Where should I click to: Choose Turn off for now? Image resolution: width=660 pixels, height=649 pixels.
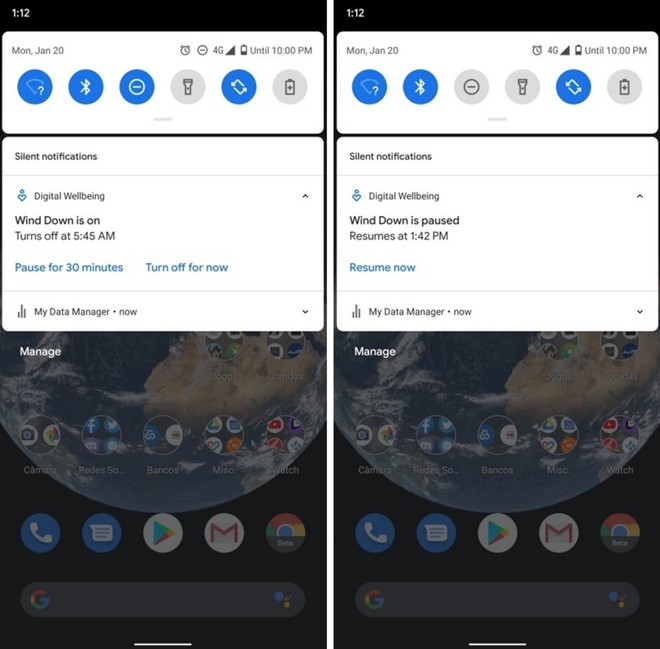pyautogui.click(x=186, y=267)
